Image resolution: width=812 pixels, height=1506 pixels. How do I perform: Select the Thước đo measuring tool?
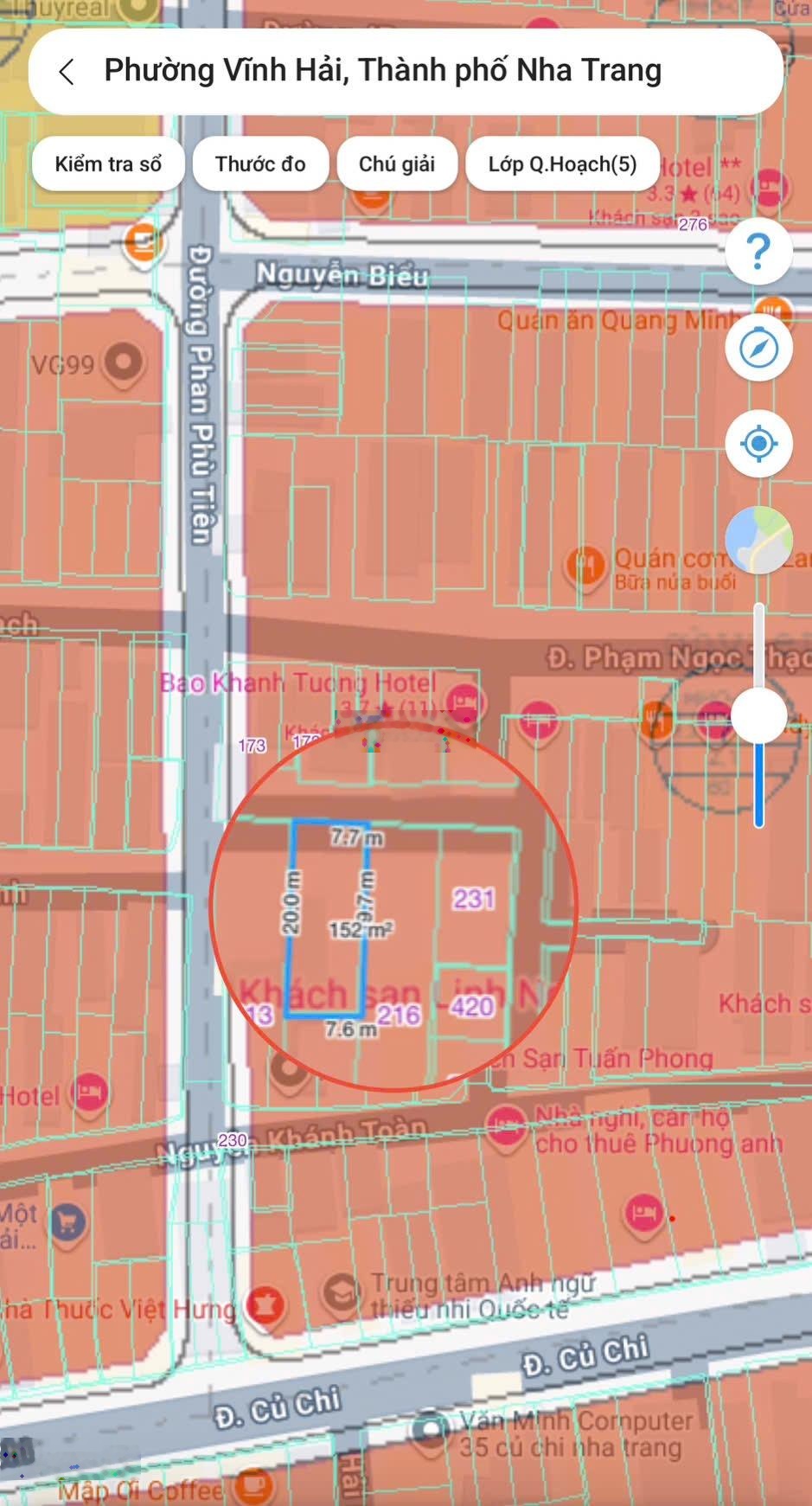coord(260,163)
